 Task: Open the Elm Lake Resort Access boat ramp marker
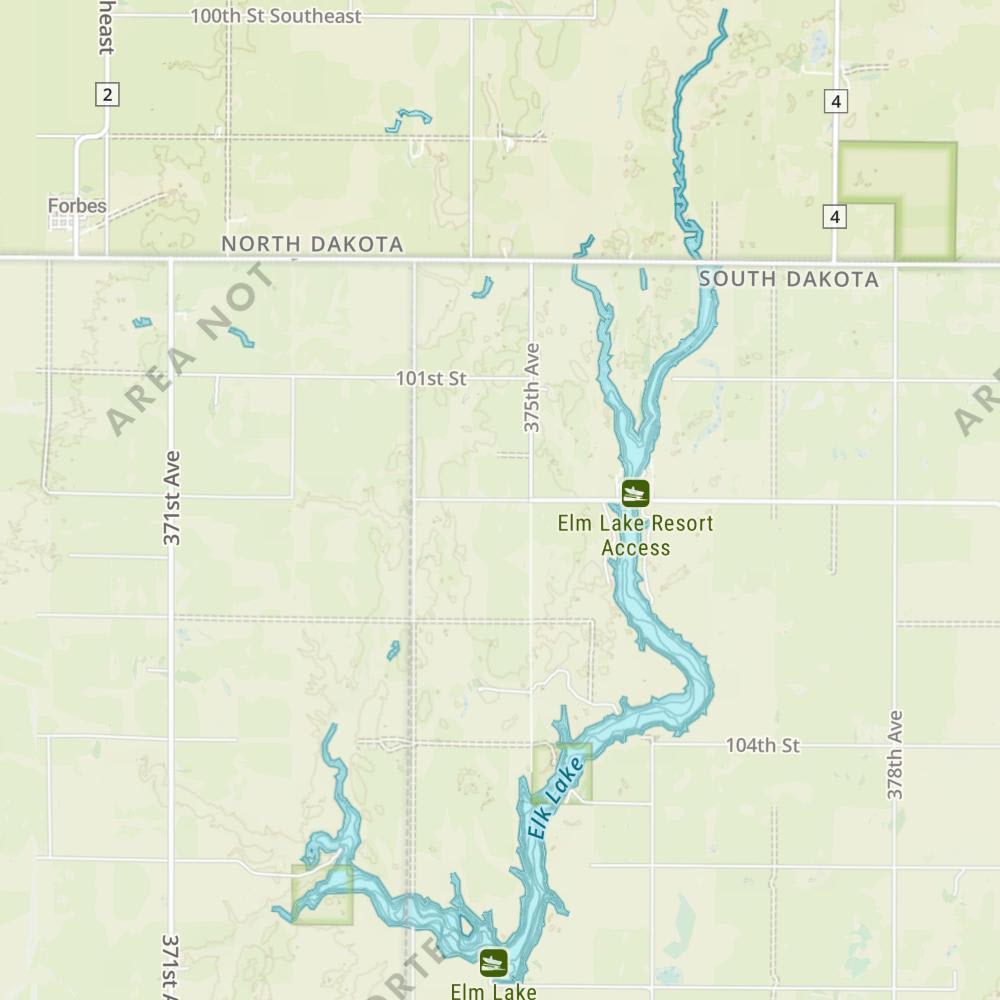(x=635, y=493)
